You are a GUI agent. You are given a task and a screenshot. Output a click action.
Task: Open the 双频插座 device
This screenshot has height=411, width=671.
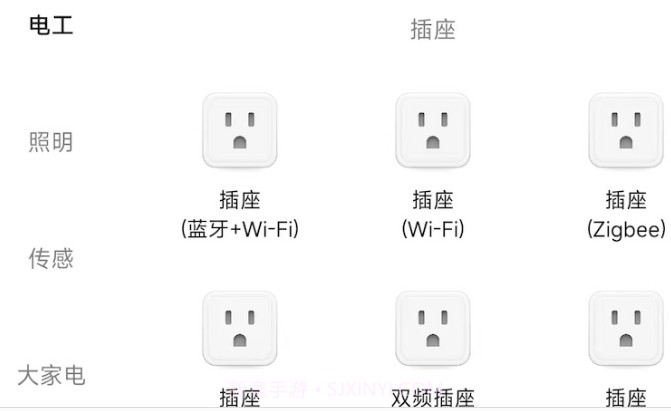[x=433, y=329]
